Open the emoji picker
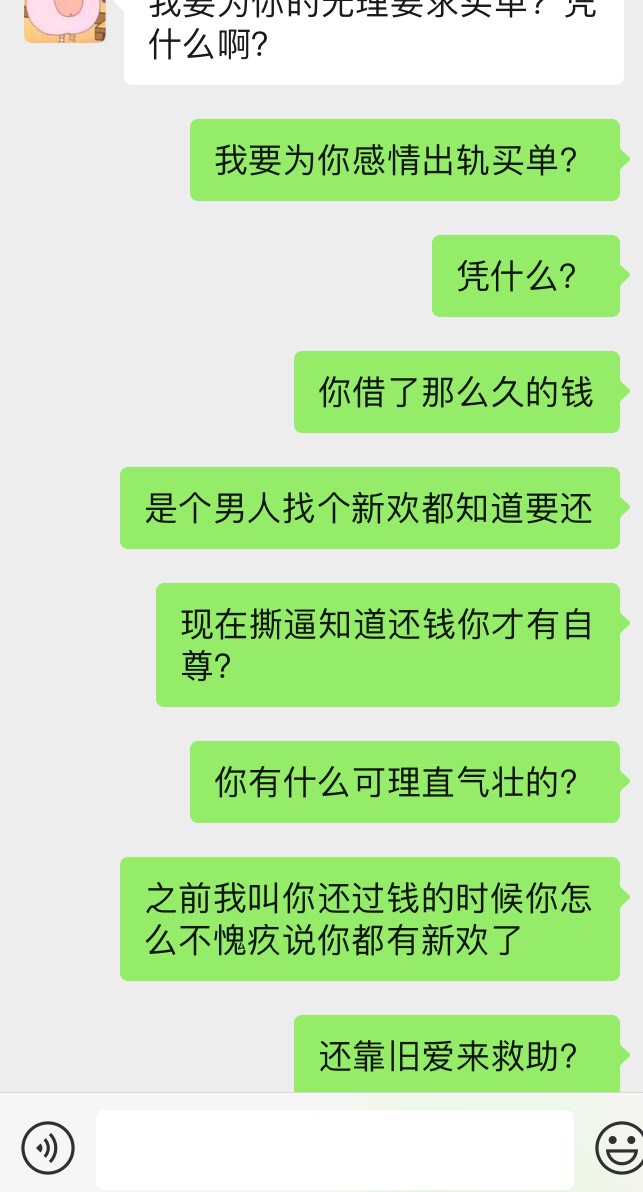The width and height of the screenshot is (643, 1192). click(619, 1148)
